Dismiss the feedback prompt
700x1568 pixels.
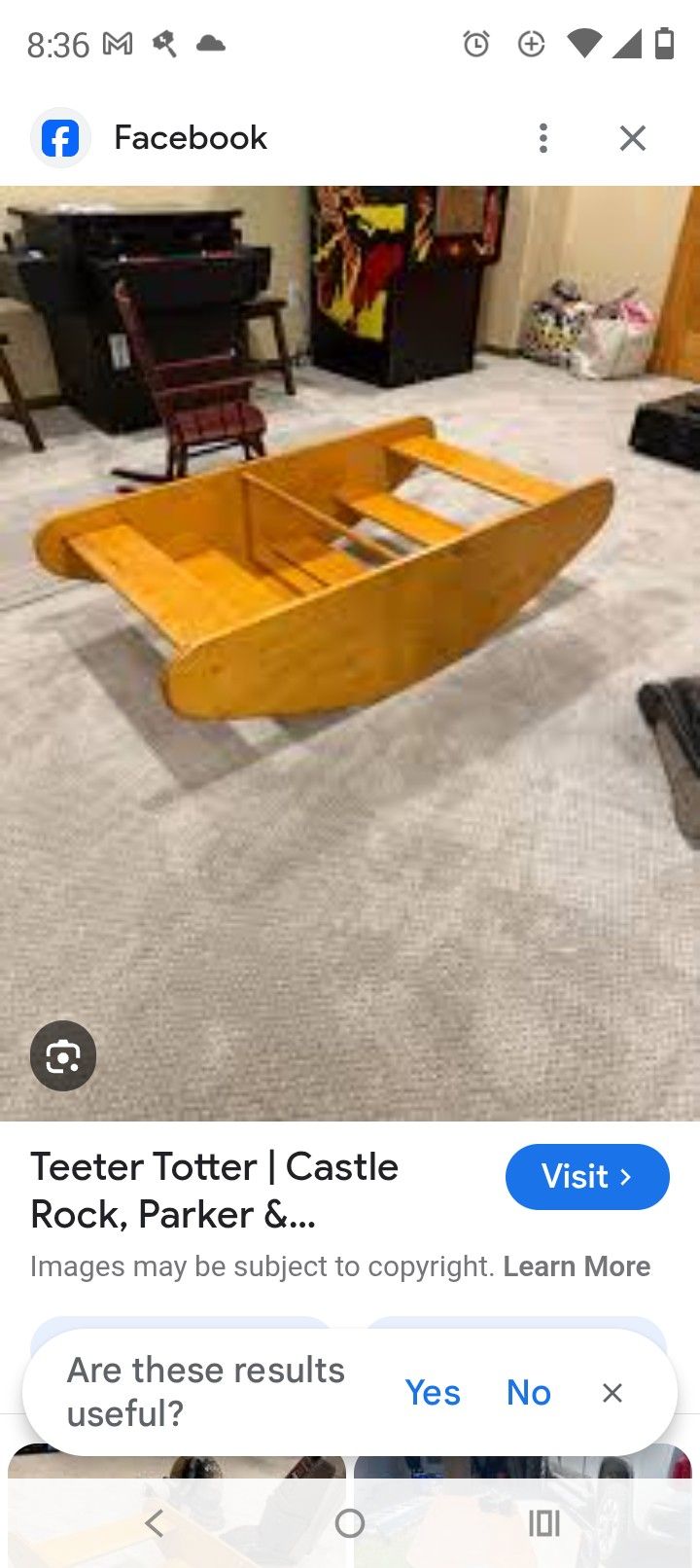click(612, 1393)
